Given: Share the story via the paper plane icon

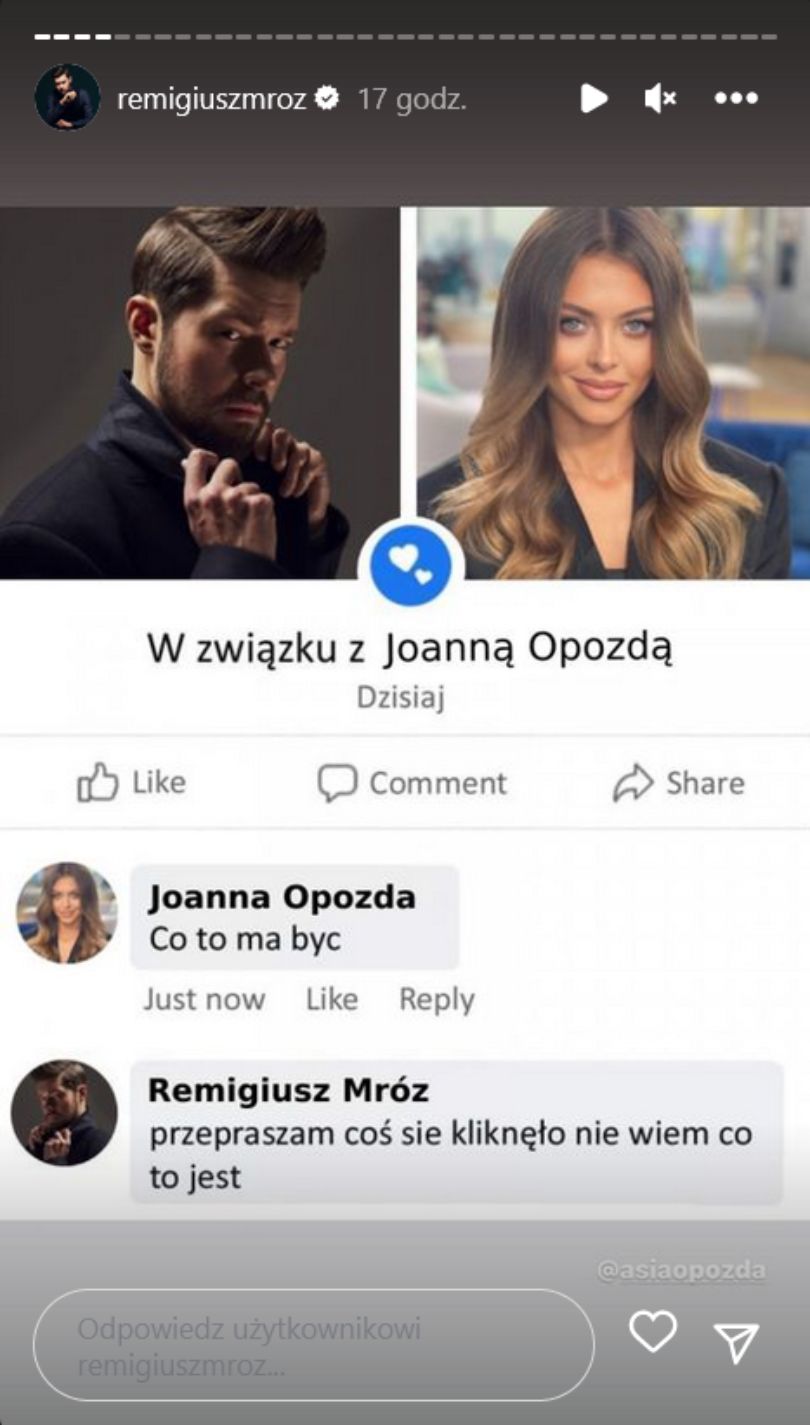Looking at the screenshot, I should (x=738, y=1341).
